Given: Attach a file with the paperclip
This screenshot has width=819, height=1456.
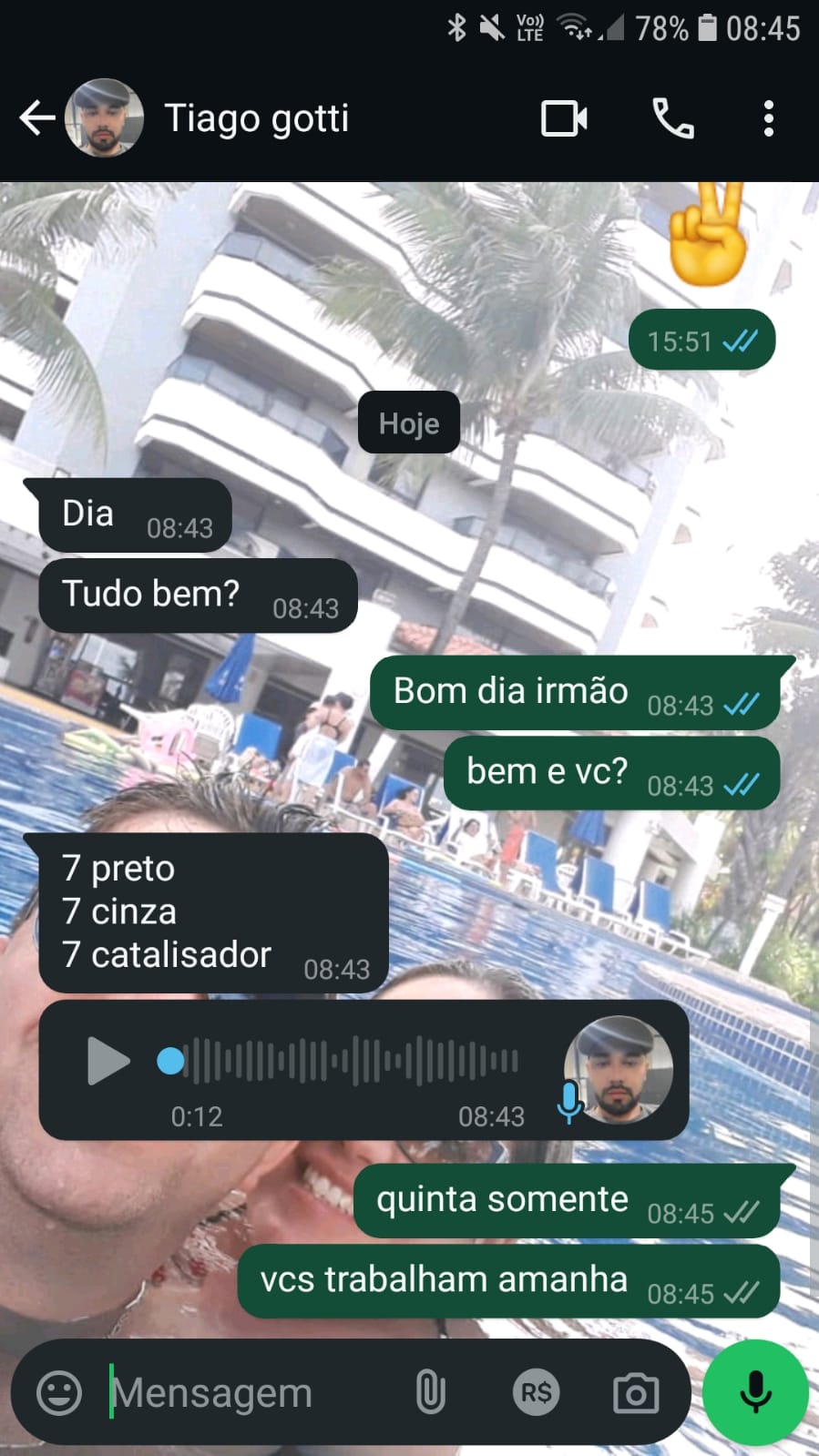Looking at the screenshot, I should (x=430, y=1392).
